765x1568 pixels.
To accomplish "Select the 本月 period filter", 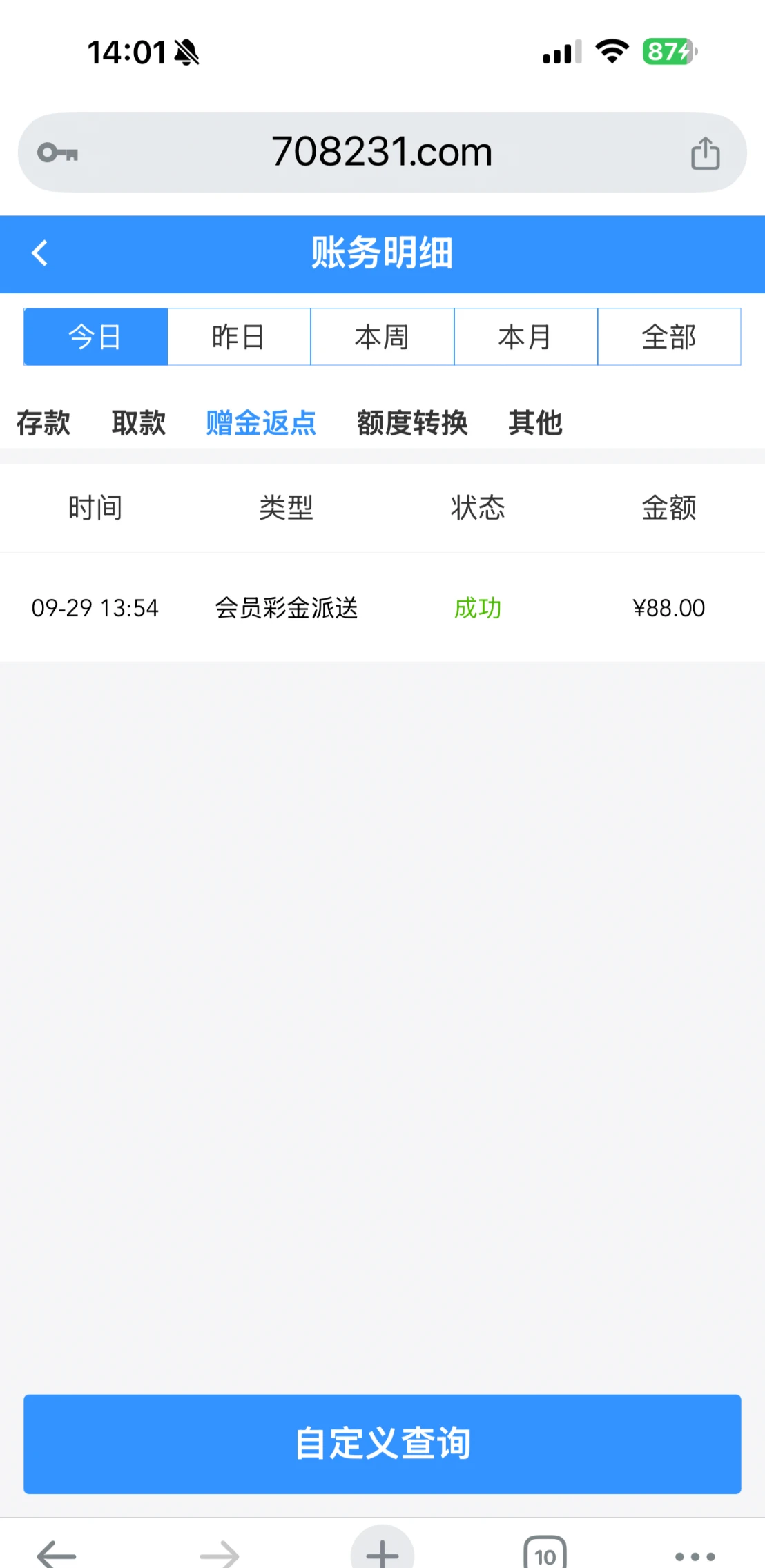I will tap(525, 337).
